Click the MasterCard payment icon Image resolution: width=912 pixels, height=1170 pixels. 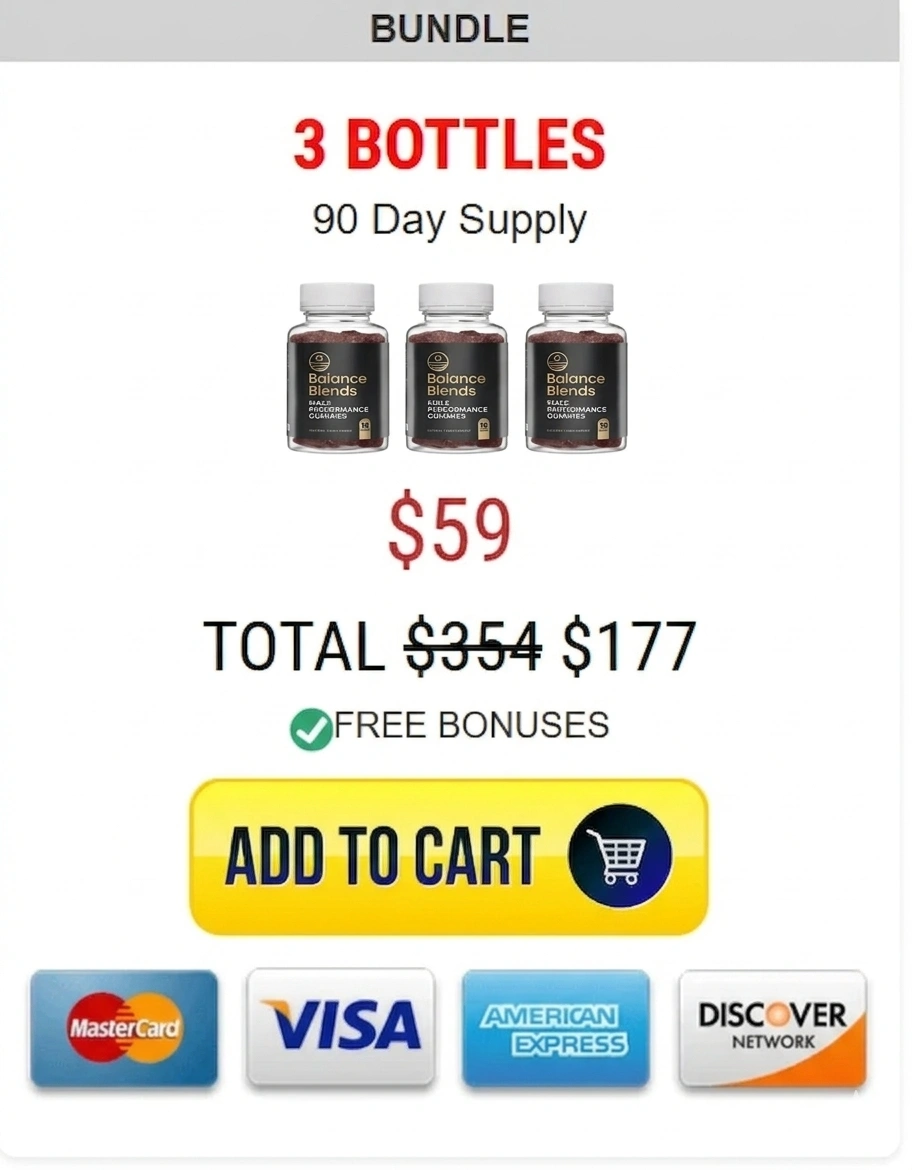pyautogui.click(x=123, y=1028)
